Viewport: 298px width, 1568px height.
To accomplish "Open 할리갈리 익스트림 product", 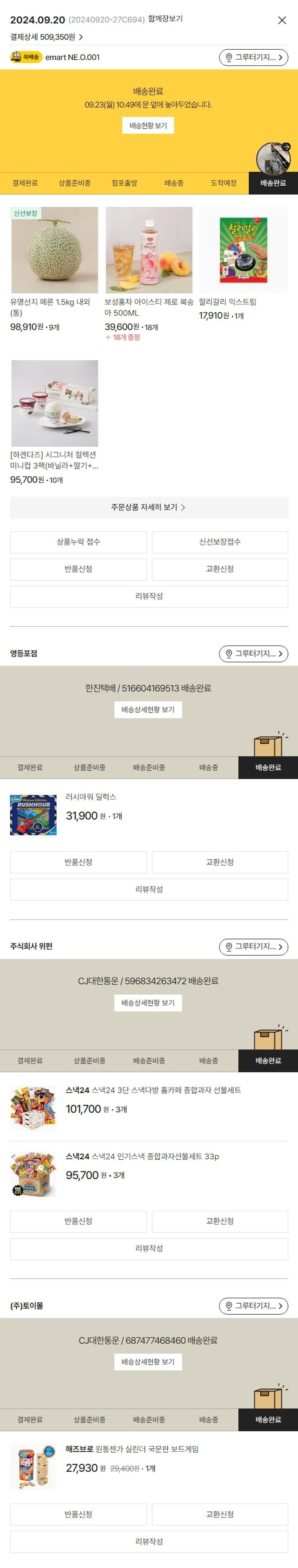I will pyautogui.click(x=243, y=250).
